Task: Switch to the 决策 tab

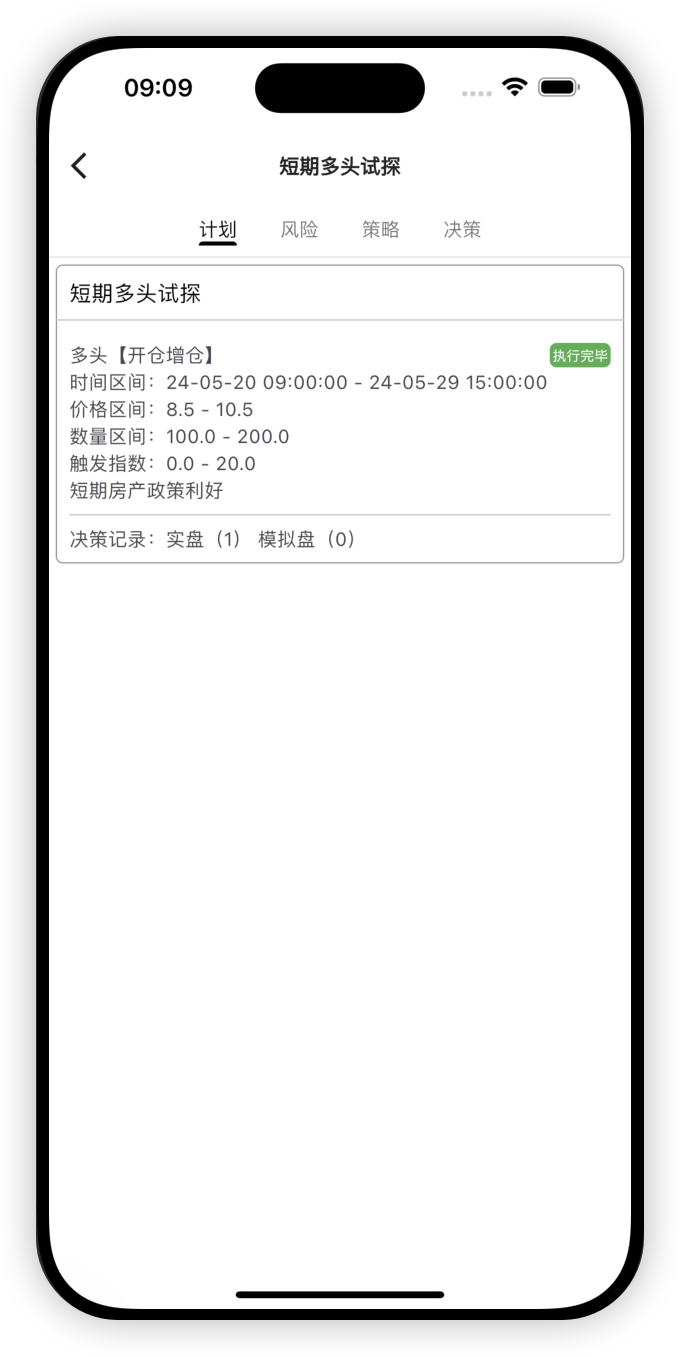Action: pos(462,229)
